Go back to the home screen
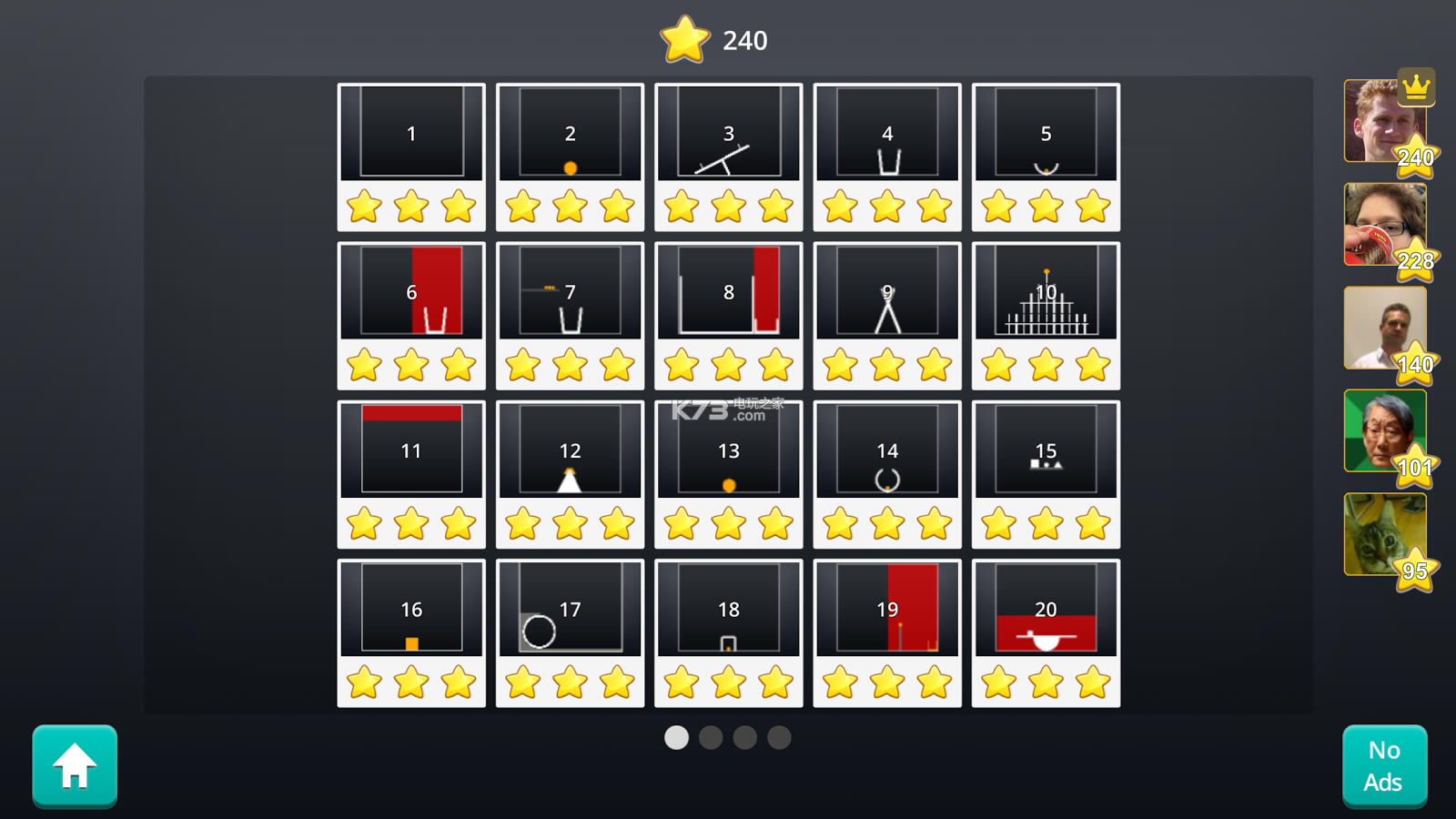Image resolution: width=1456 pixels, height=819 pixels. pos(75,765)
